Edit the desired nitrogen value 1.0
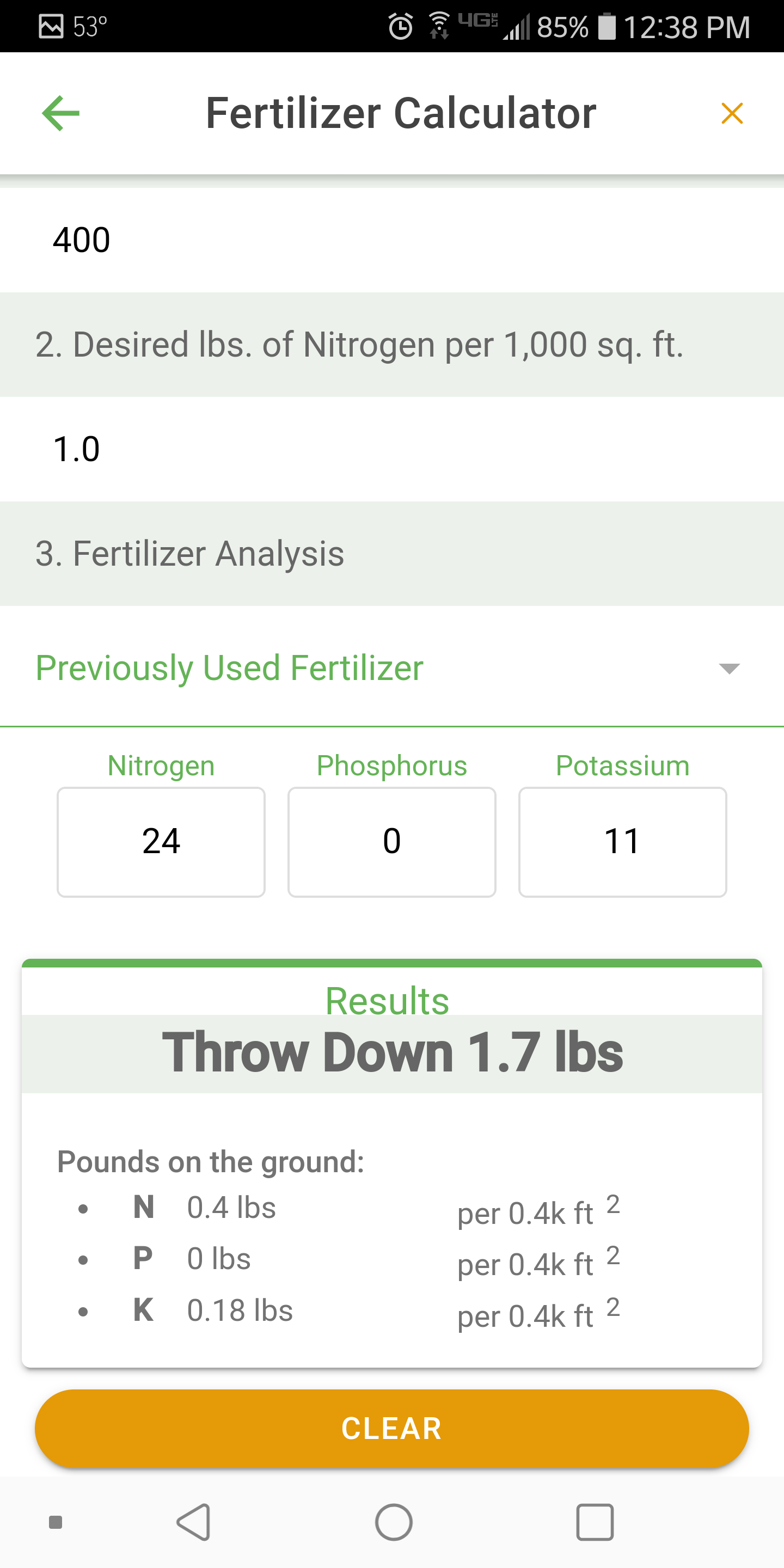The height and width of the screenshot is (1568, 784). tap(392, 449)
